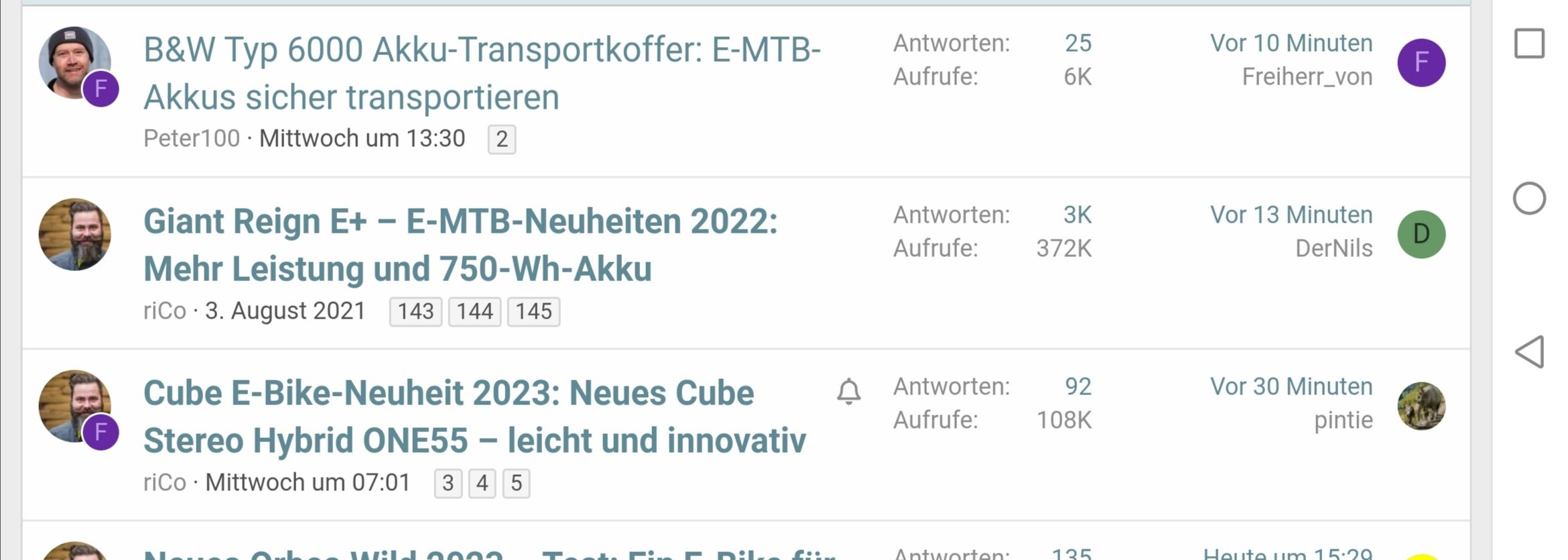Open latest post from Vor 30 Minuten
The width and height of the screenshot is (1568, 560).
tap(1291, 387)
